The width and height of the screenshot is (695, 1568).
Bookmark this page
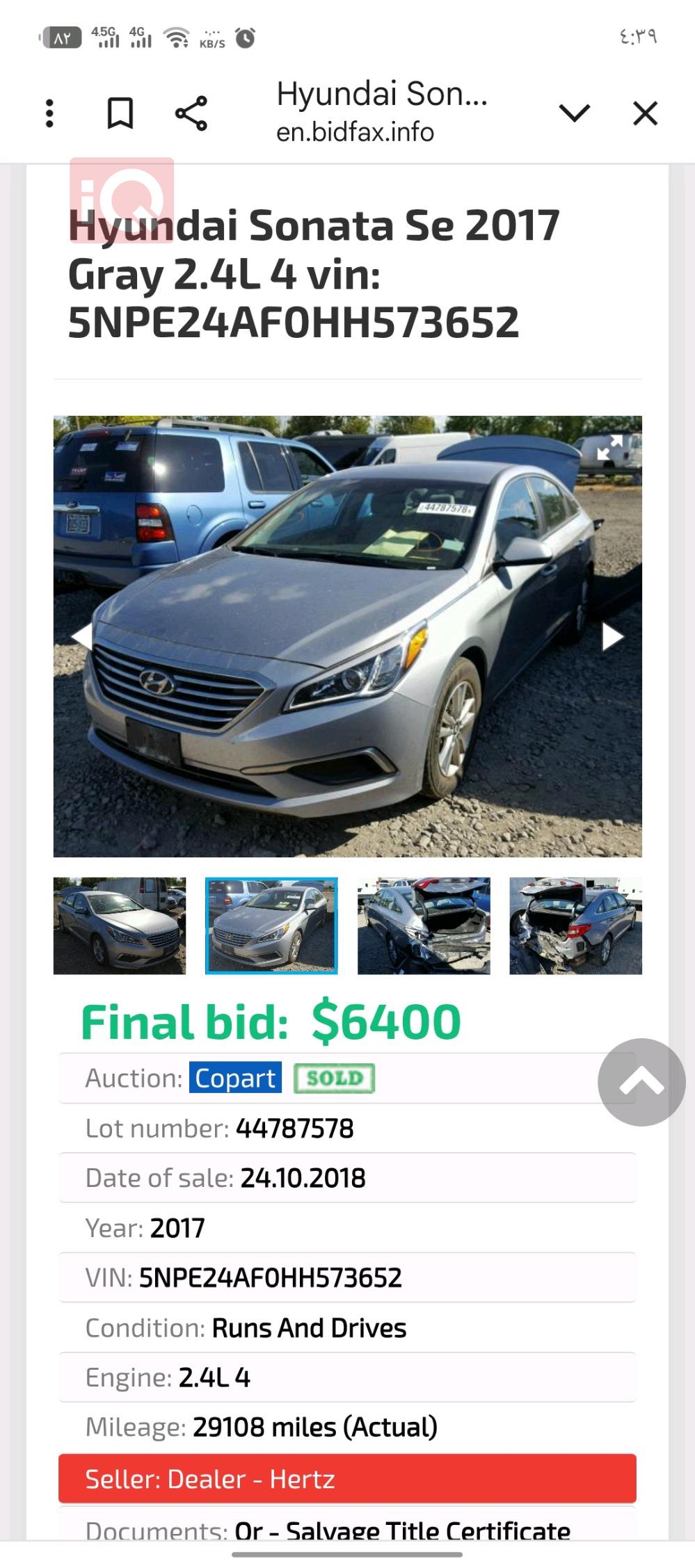click(x=120, y=113)
